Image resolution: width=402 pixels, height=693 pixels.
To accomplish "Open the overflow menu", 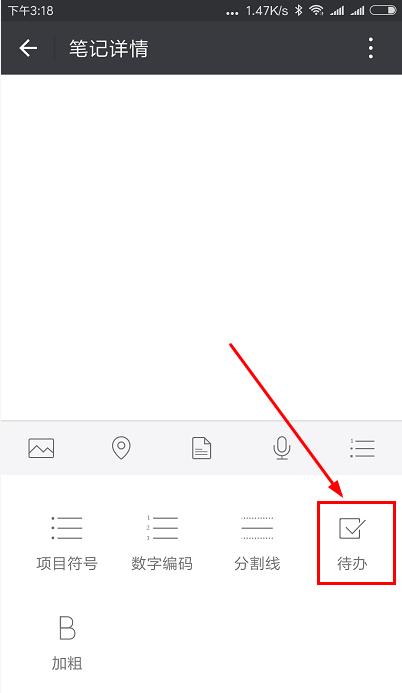I will 371,48.
